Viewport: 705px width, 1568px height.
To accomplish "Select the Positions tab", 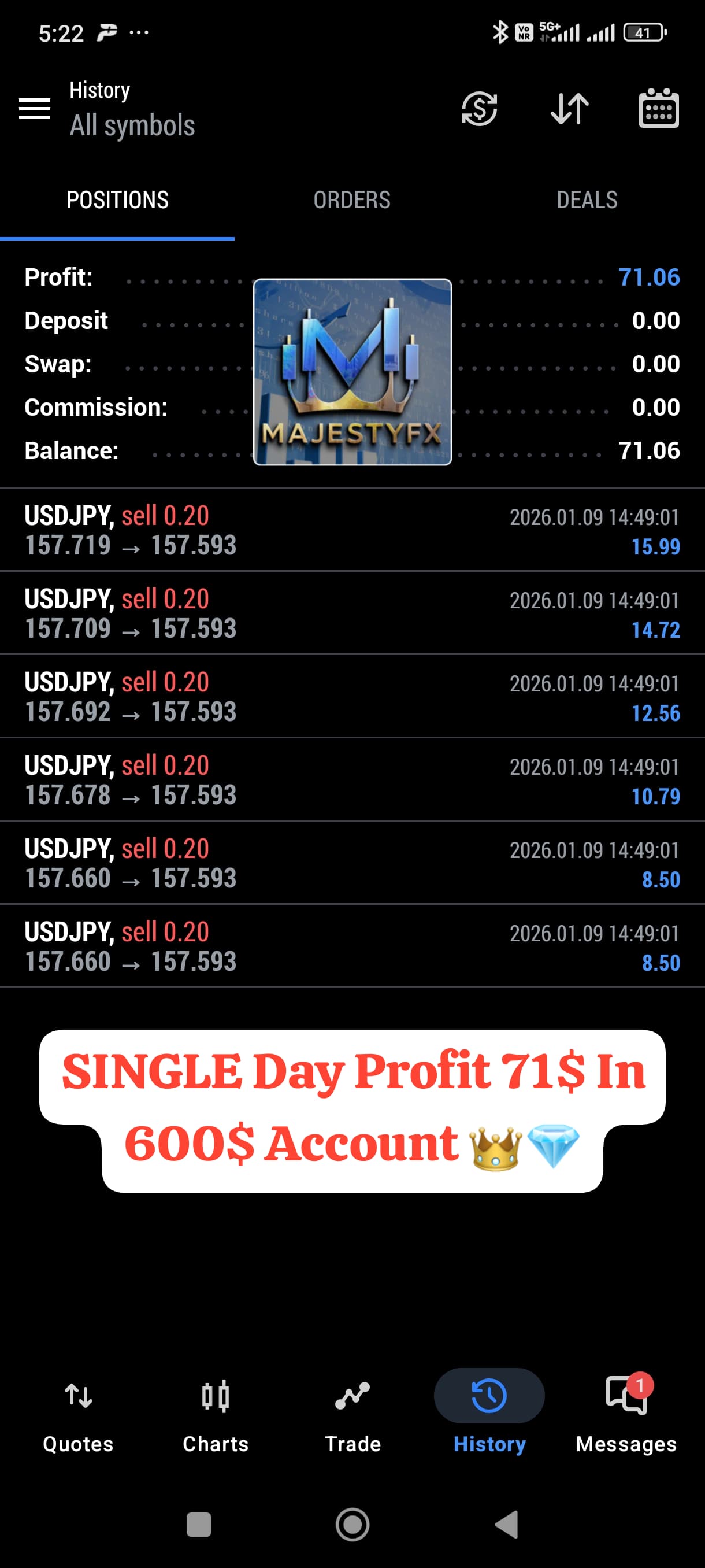I will point(117,200).
